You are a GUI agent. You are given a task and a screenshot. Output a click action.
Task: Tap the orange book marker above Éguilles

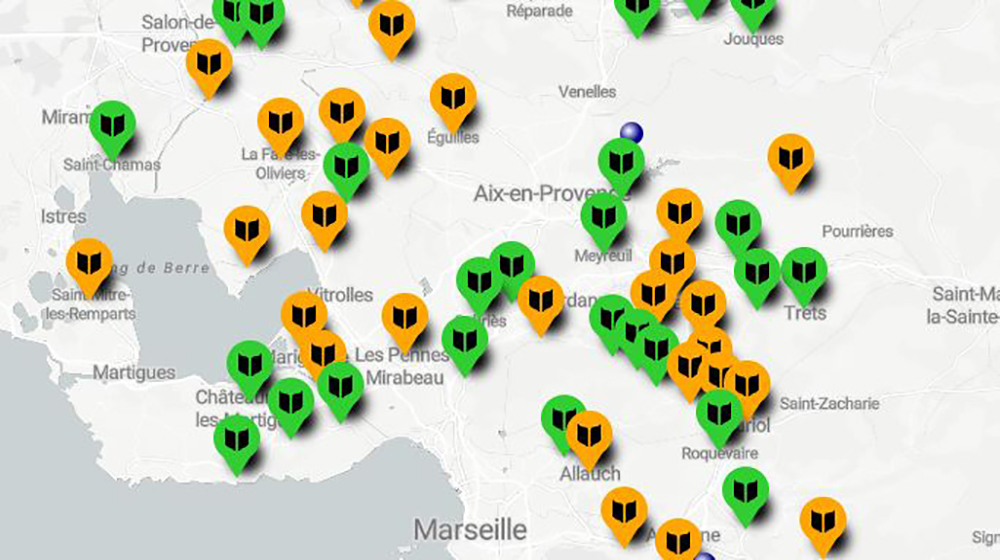coord(453,97)
